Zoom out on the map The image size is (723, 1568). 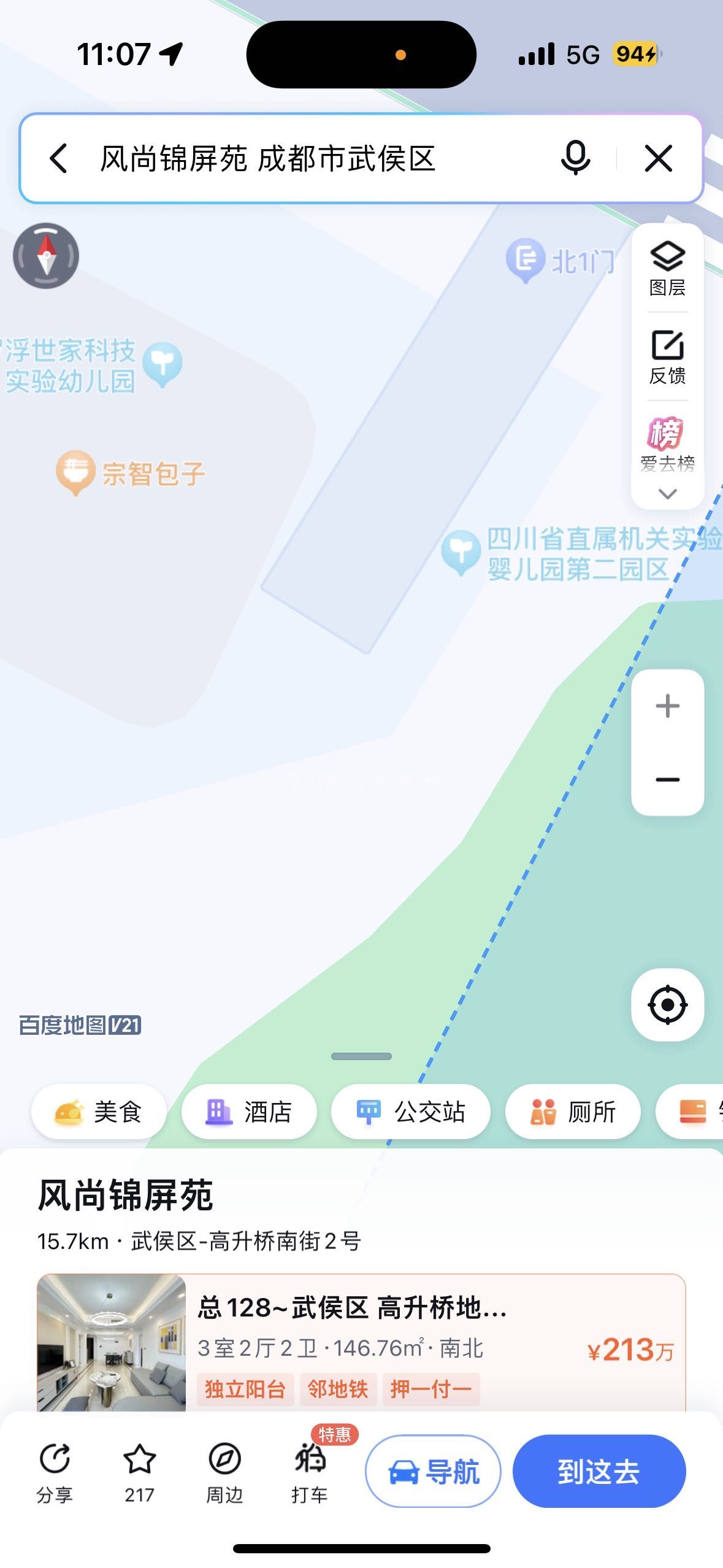[x=667, y=780]
